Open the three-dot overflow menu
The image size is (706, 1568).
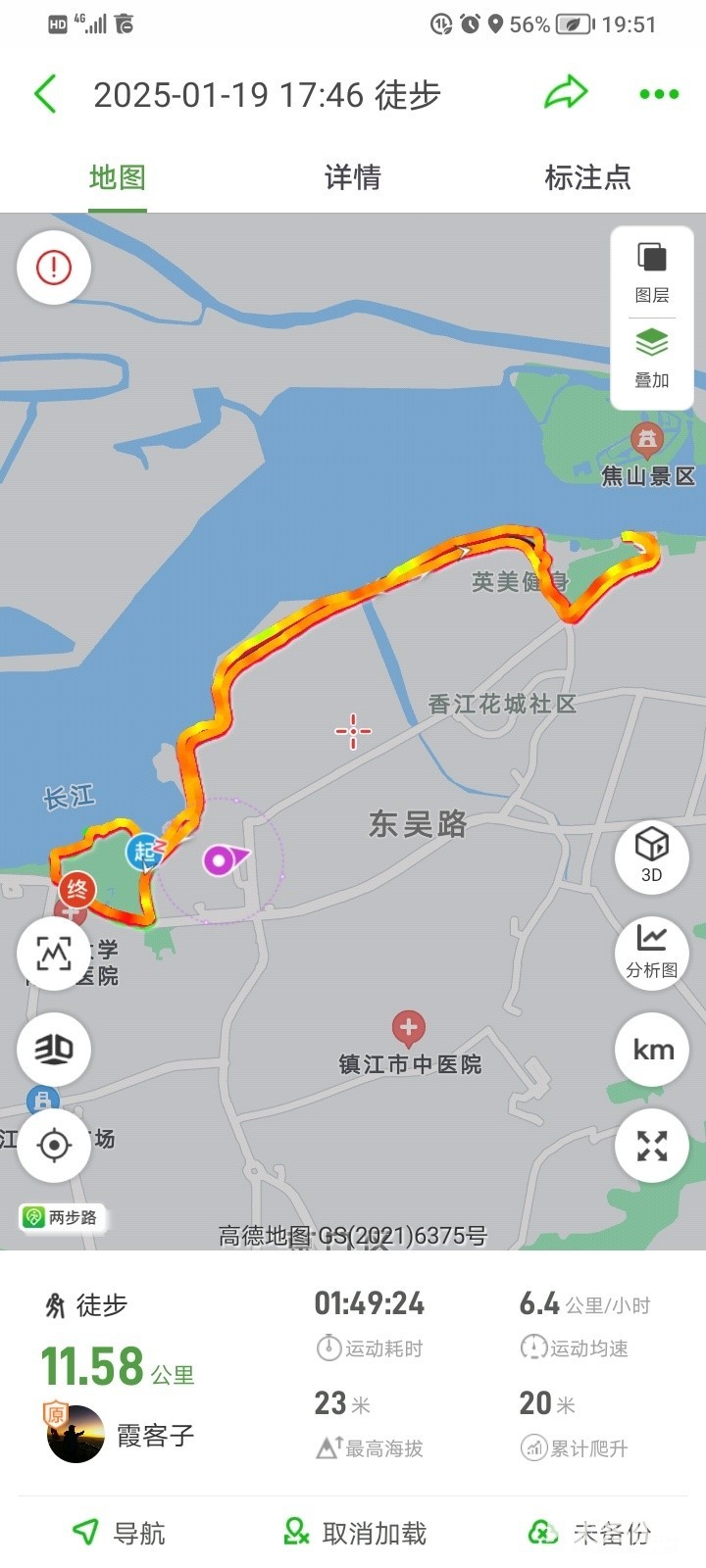[x=658, y=94]
